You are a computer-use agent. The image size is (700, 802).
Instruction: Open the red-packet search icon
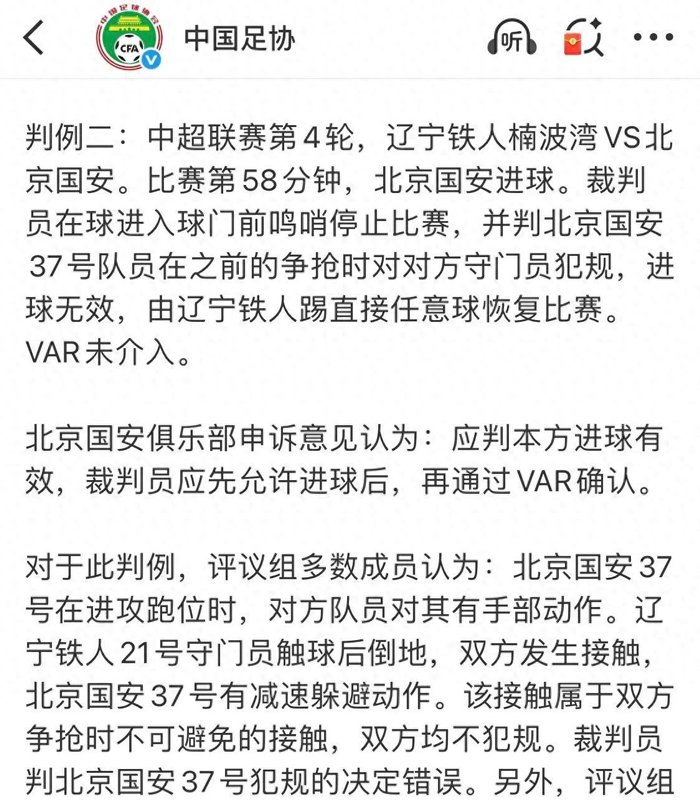pyautogui.click(x=582, y=38)
